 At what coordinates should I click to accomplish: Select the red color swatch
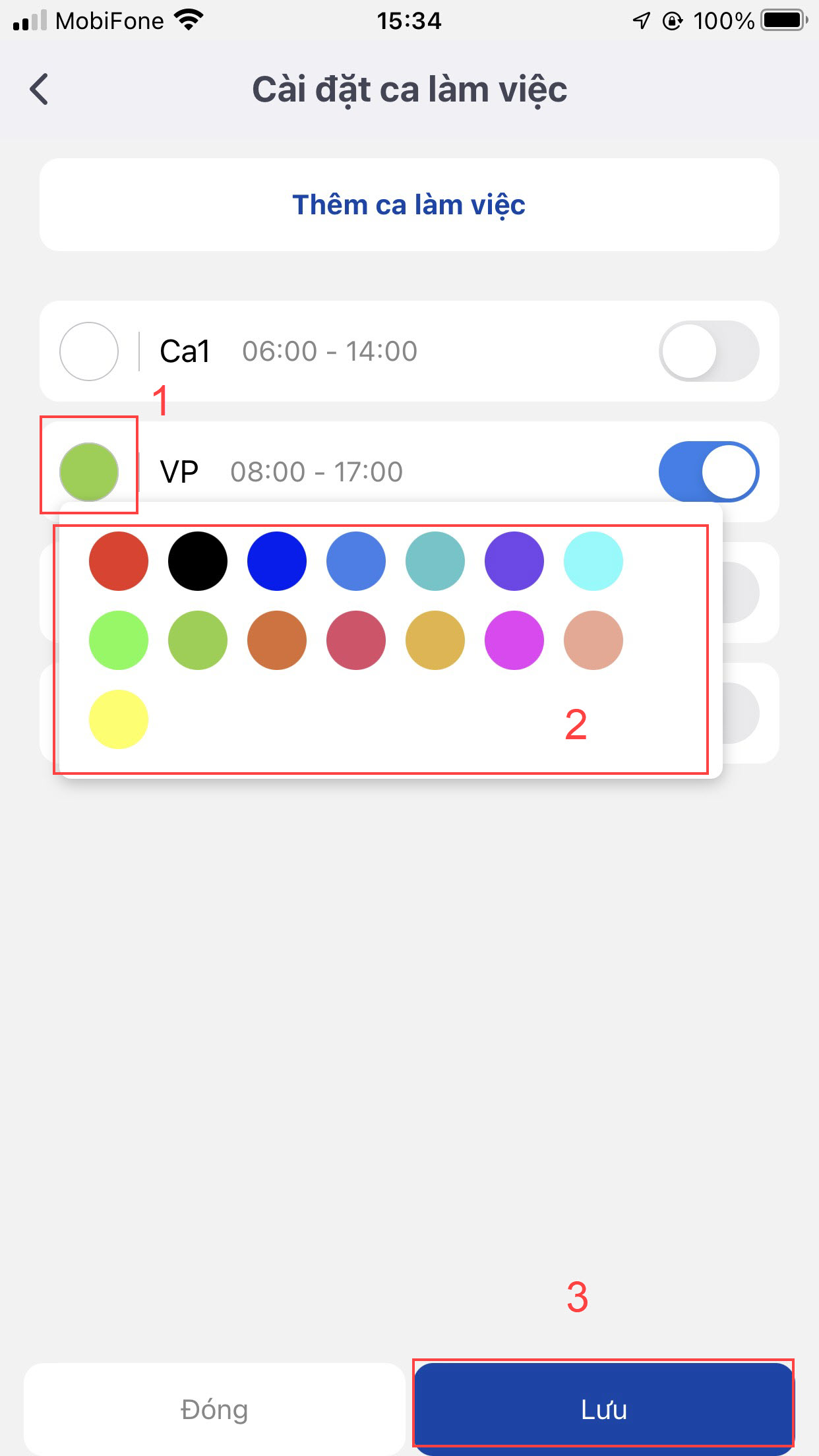click(119, 561)
